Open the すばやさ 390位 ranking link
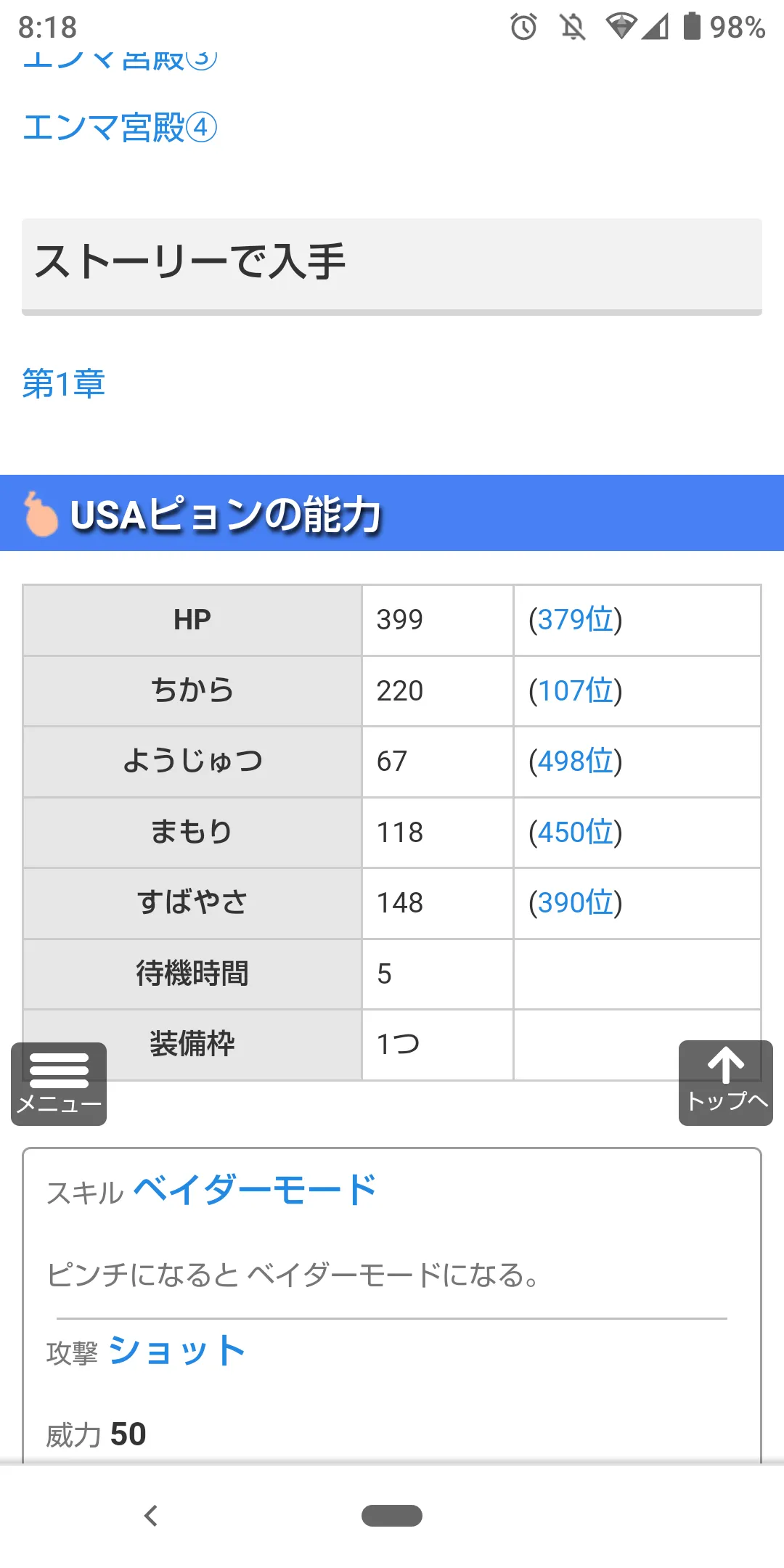Viewport: 784px width, 1568px height. click(576, 902)
